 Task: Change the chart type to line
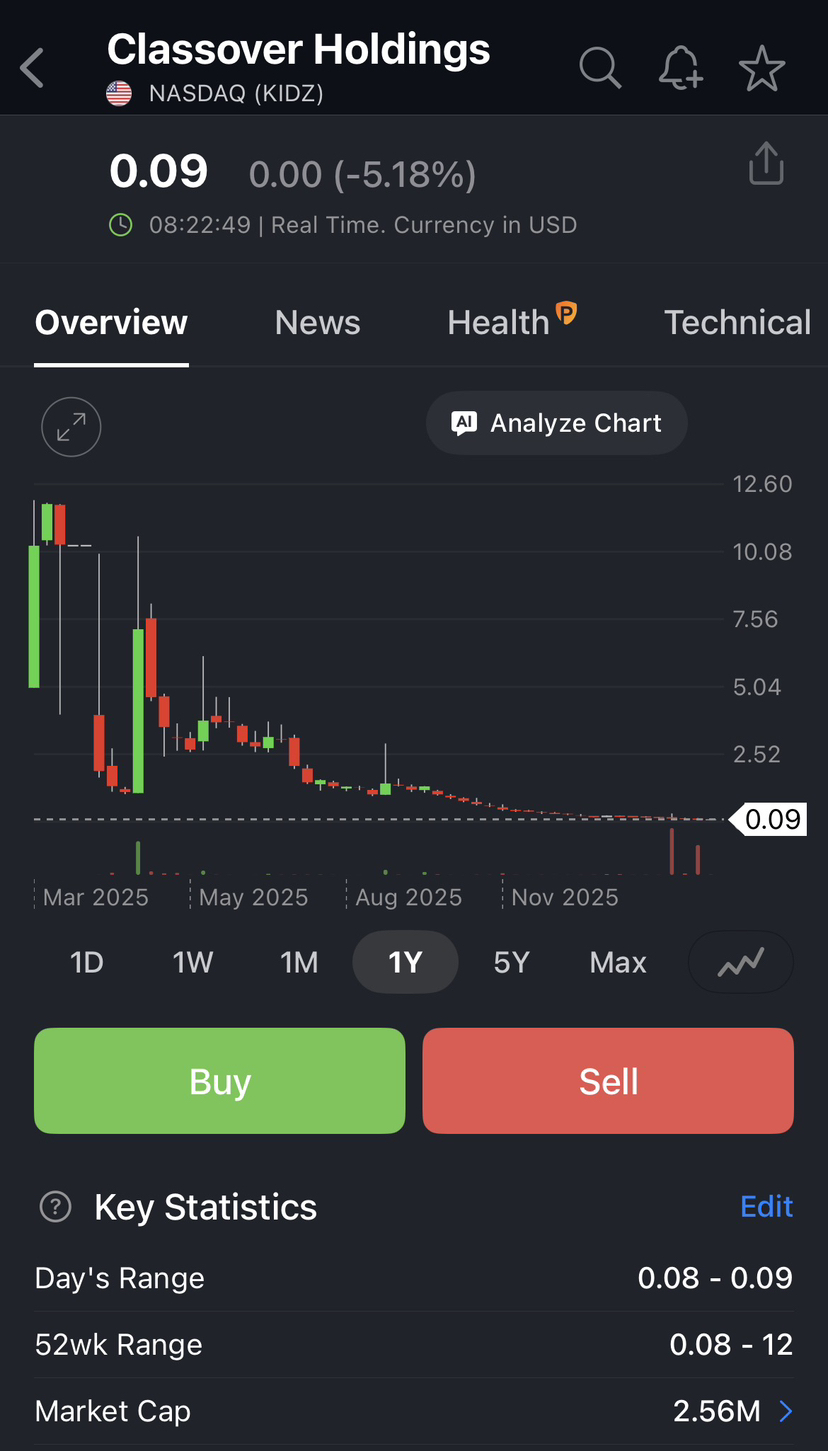(x=741, y=962)
